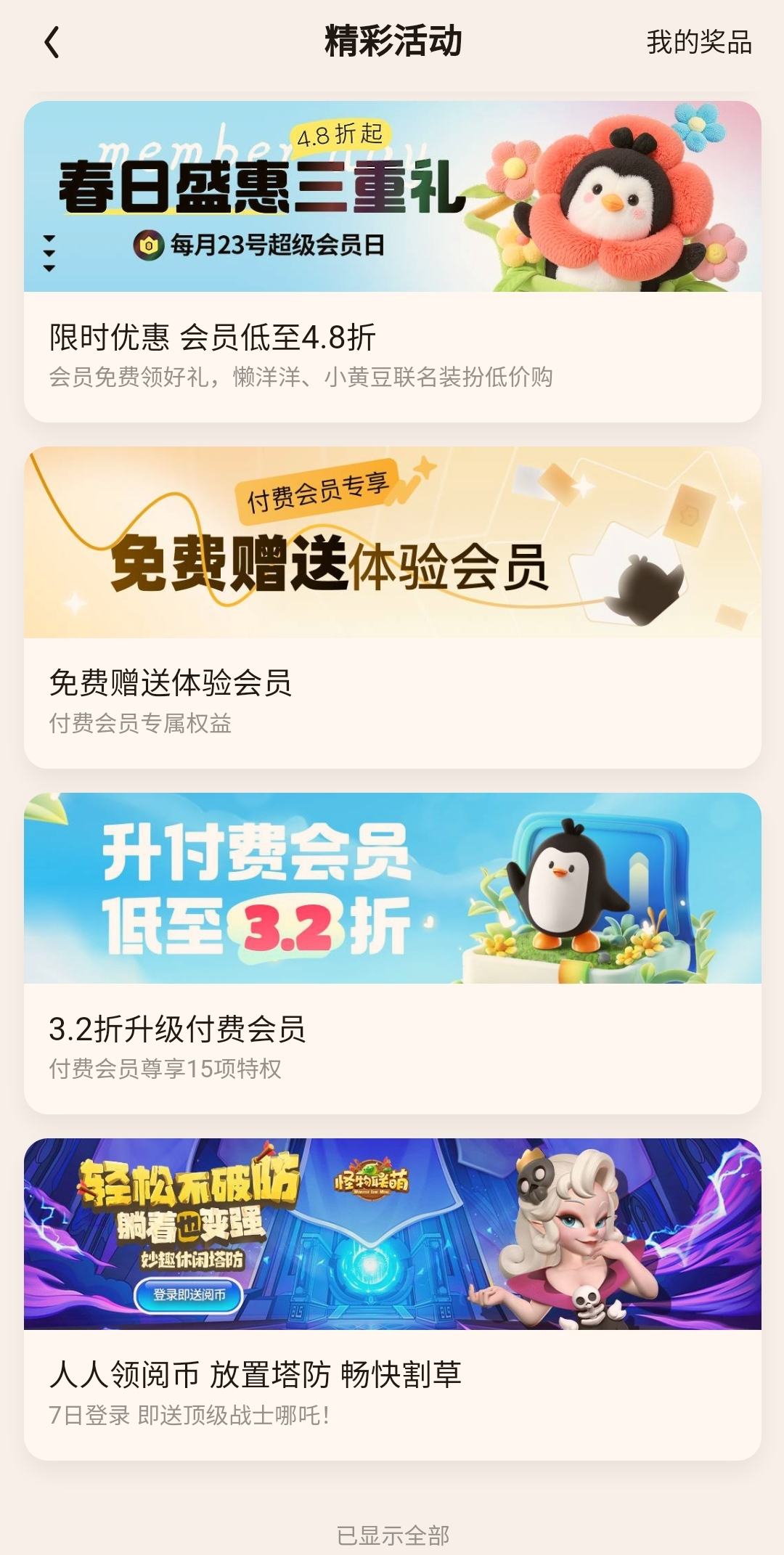
Task: Open the 限时优惠 会员低至4.8折 activity card
Action: 393,261
